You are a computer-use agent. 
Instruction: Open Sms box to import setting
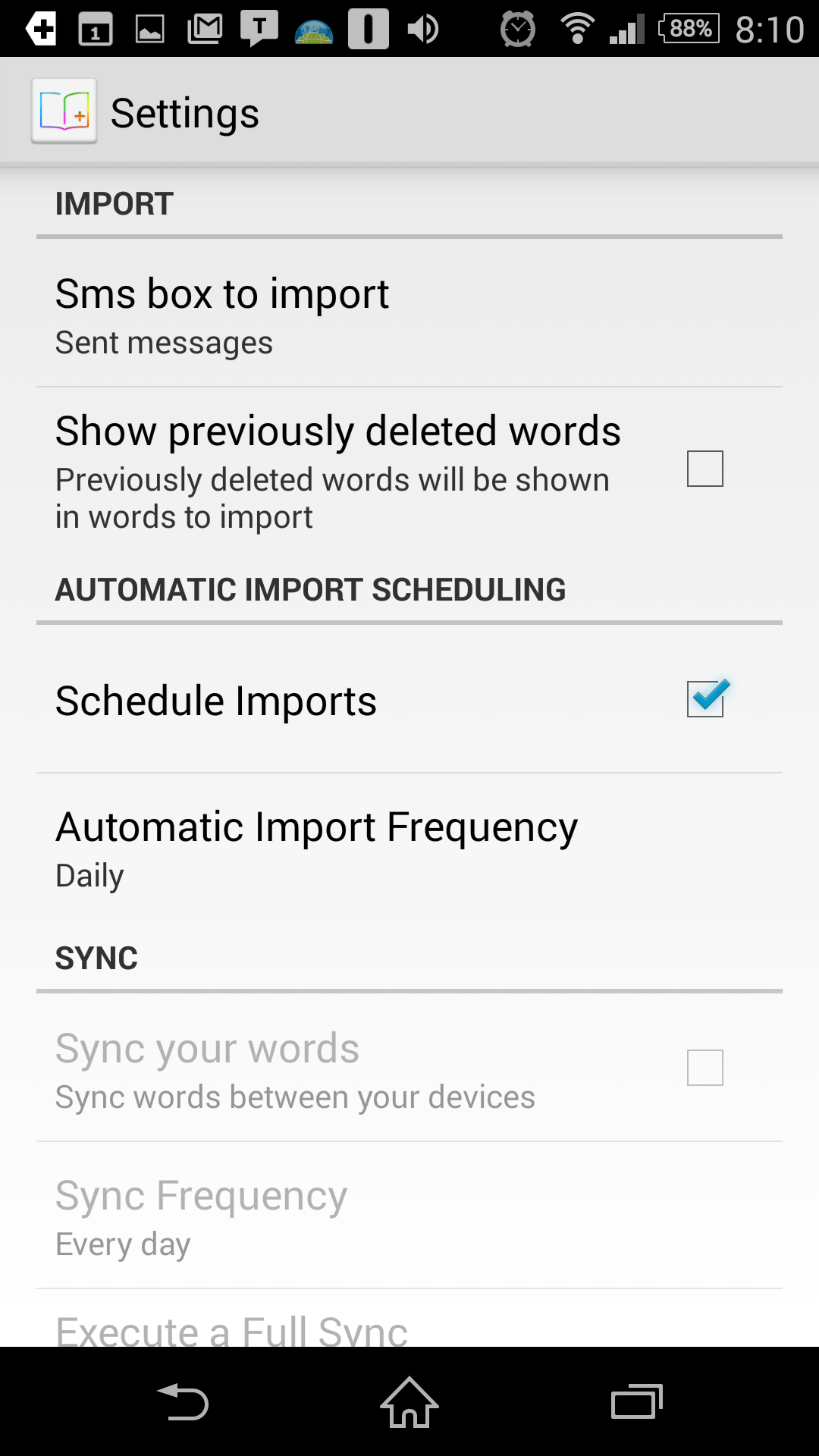[409, 315]
